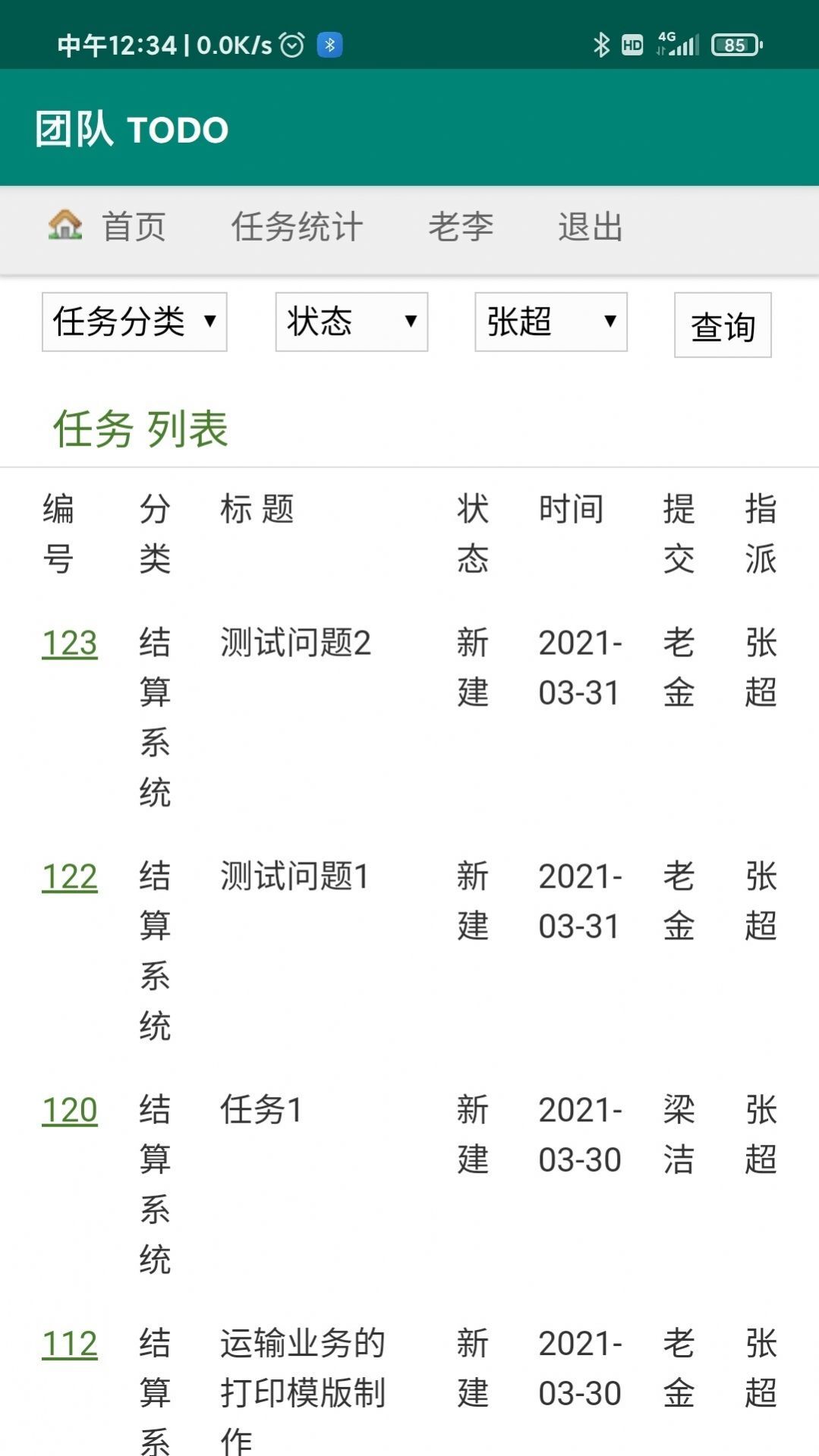
Task: Tap the 查询 button
Action: point(722,325)
